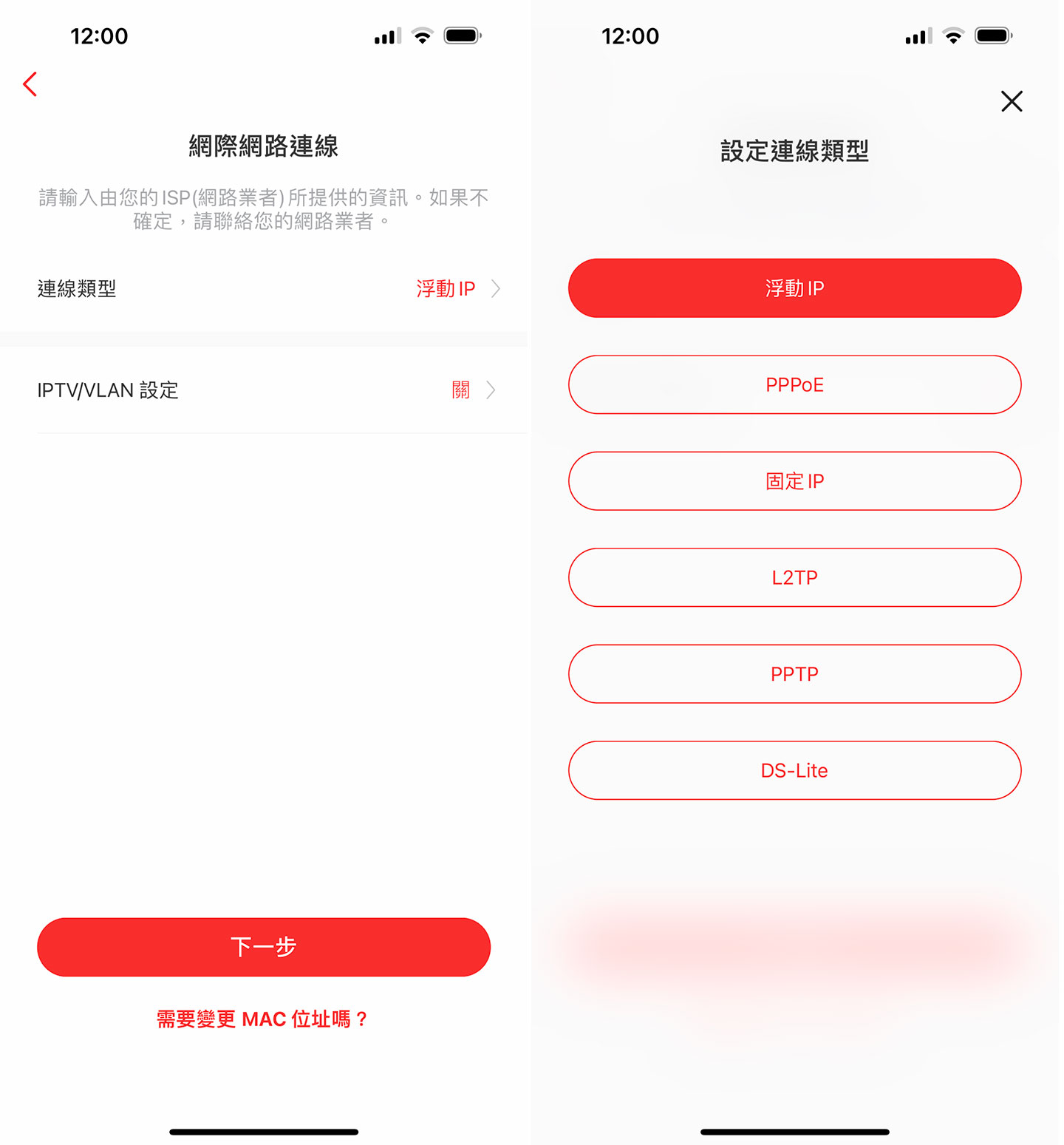Select the 浮動 IP connection type button

tap(794, 288)
